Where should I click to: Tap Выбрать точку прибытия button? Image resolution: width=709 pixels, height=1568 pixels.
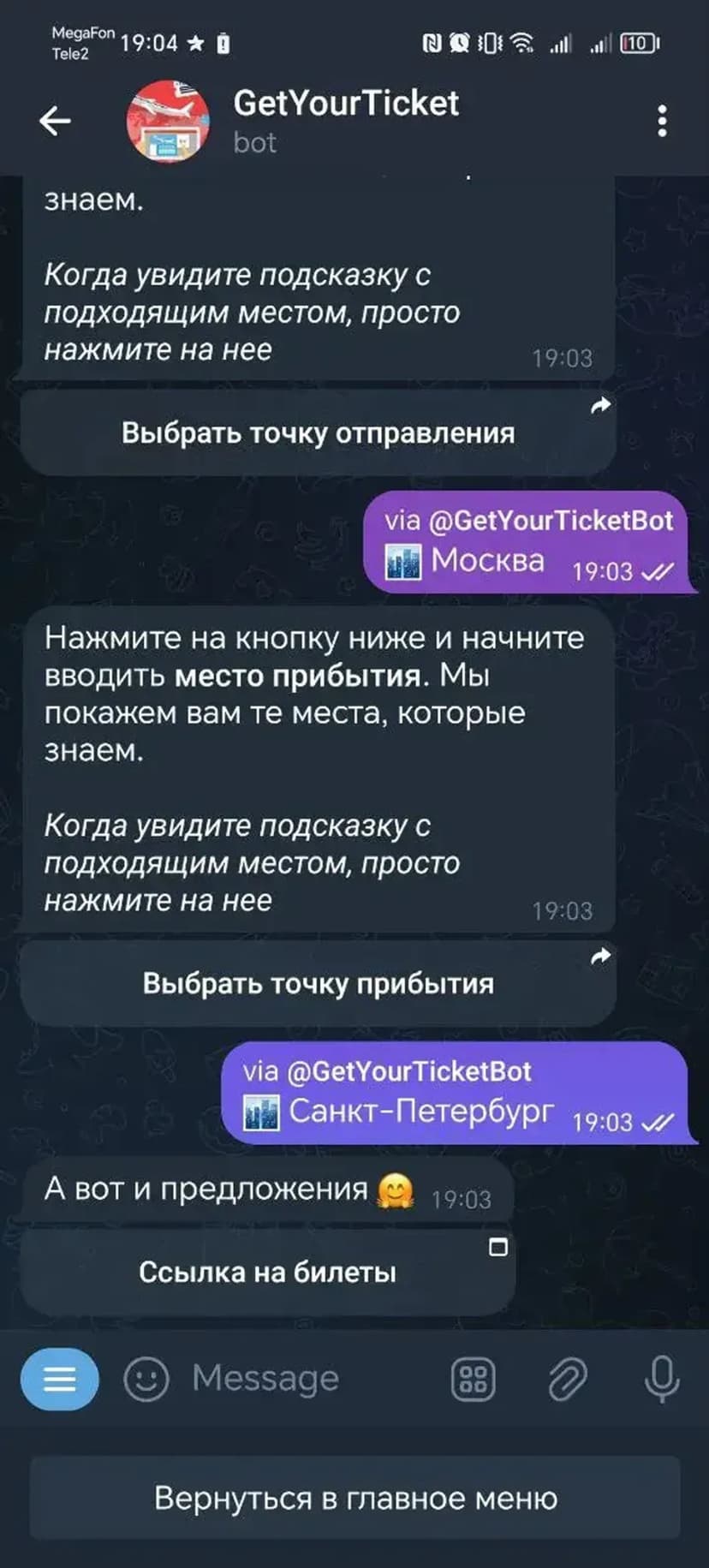(318, 983)
